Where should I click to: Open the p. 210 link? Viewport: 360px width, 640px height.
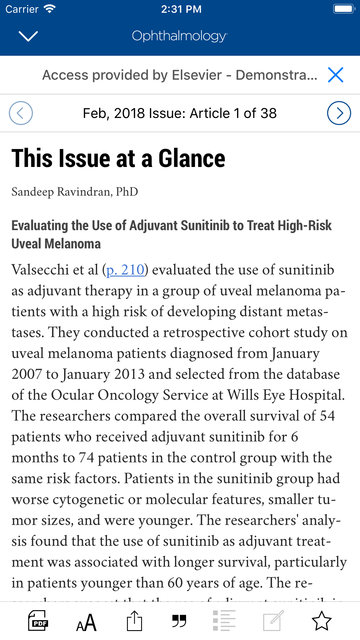pos(125,270)
